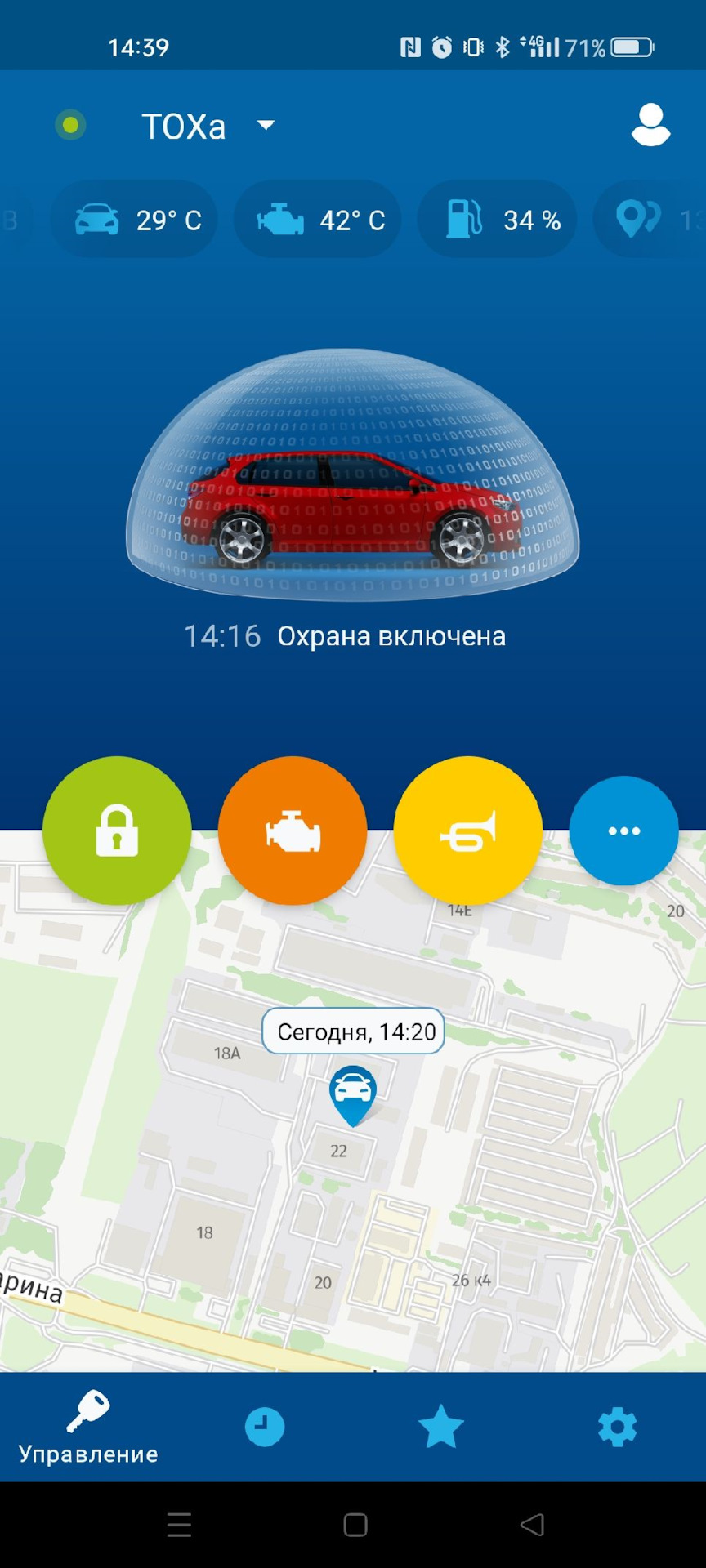Switch to the history clock tab
This screenshot has height=1568, width=706.
pyautogui.click(x=265, y=1428)
